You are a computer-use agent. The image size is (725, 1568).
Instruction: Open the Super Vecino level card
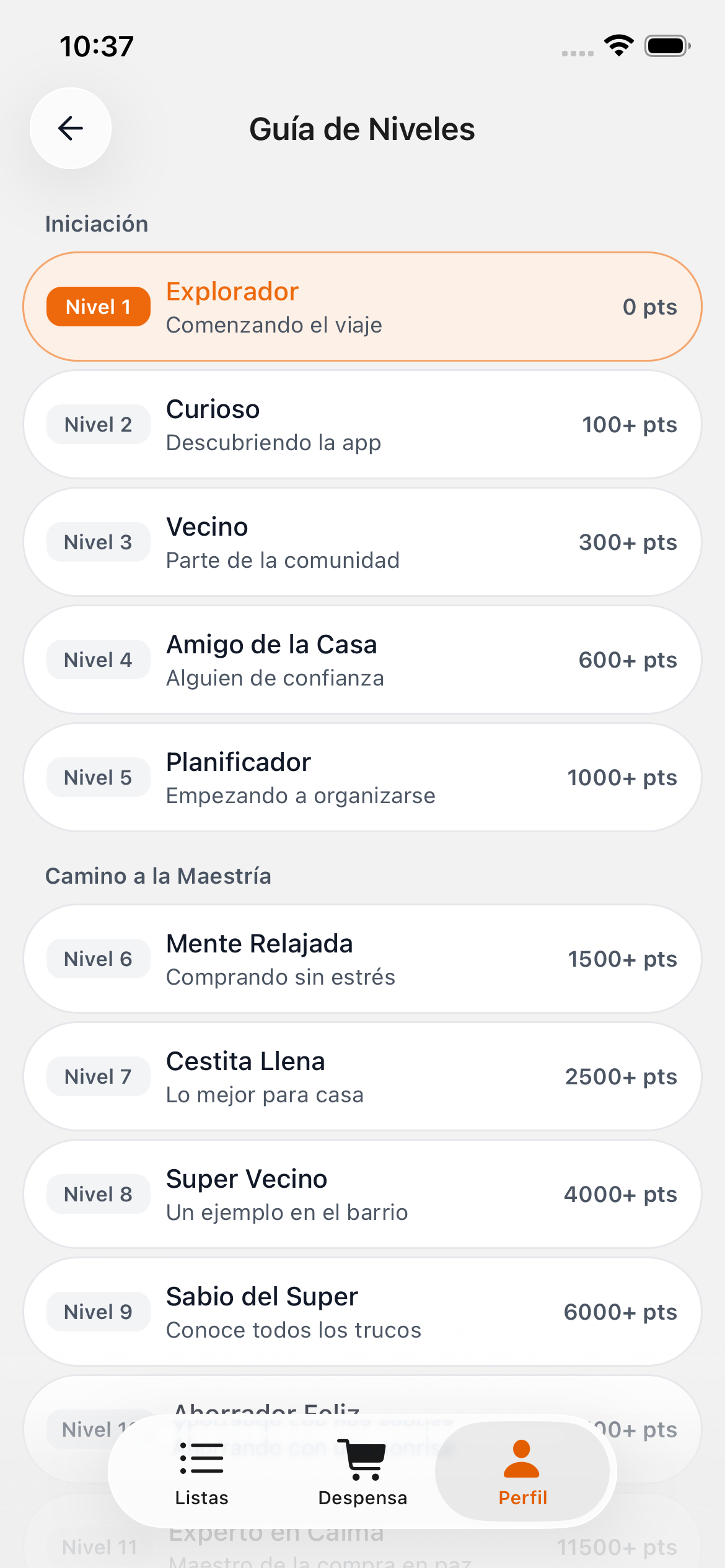pyautogui.click(x=362, y=1194)
